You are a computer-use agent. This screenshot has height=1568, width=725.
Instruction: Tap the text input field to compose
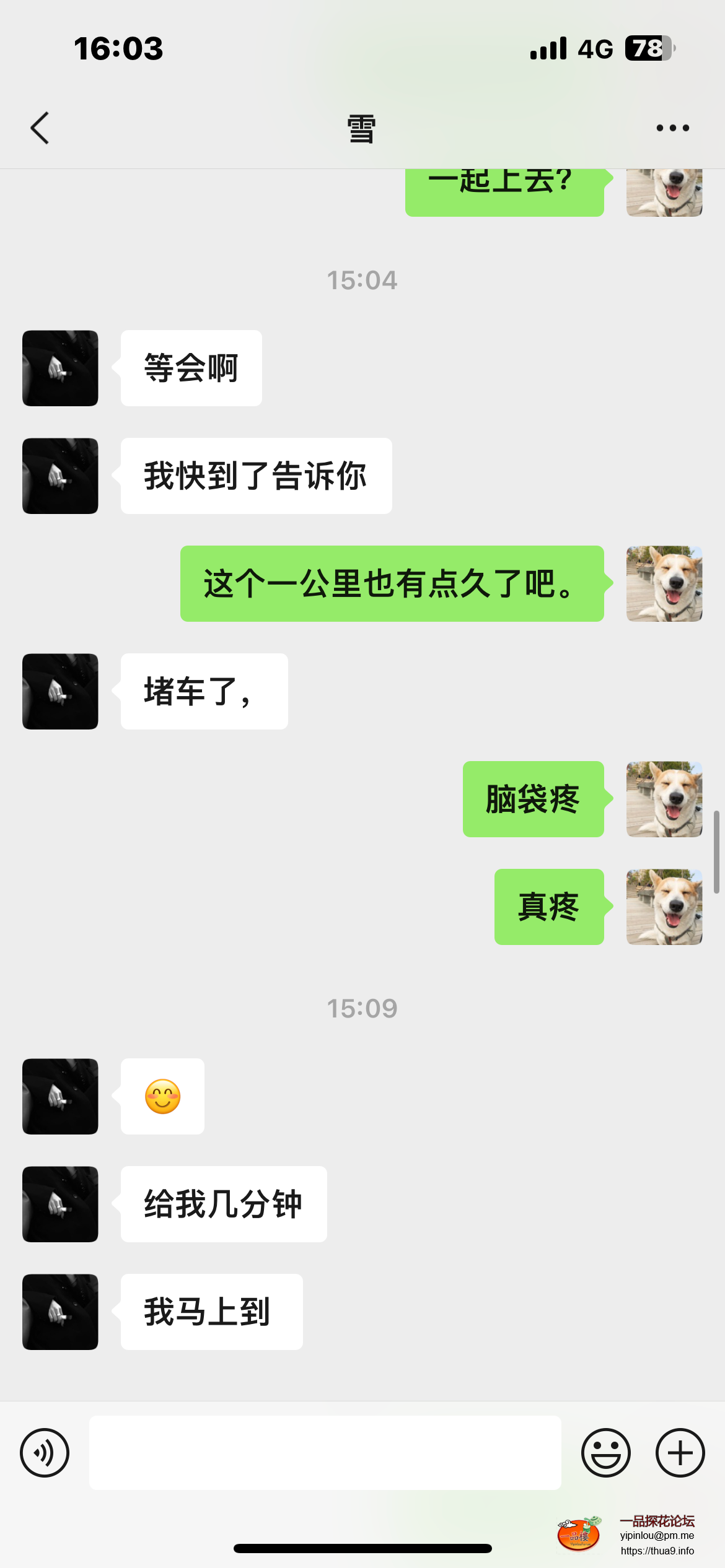pos(325,1452)
